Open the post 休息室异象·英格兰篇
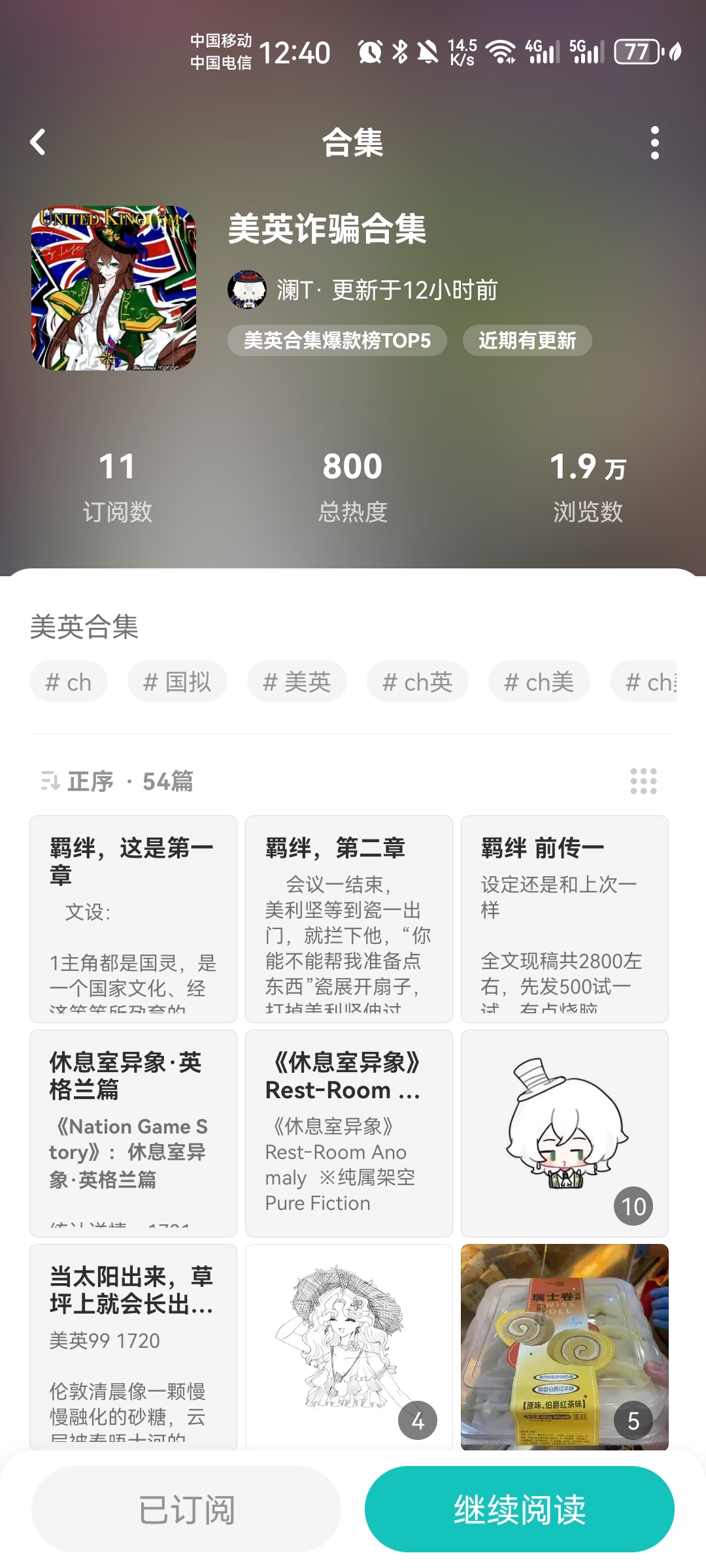Screen dimensions: 706x1568 pos(133,1133)
